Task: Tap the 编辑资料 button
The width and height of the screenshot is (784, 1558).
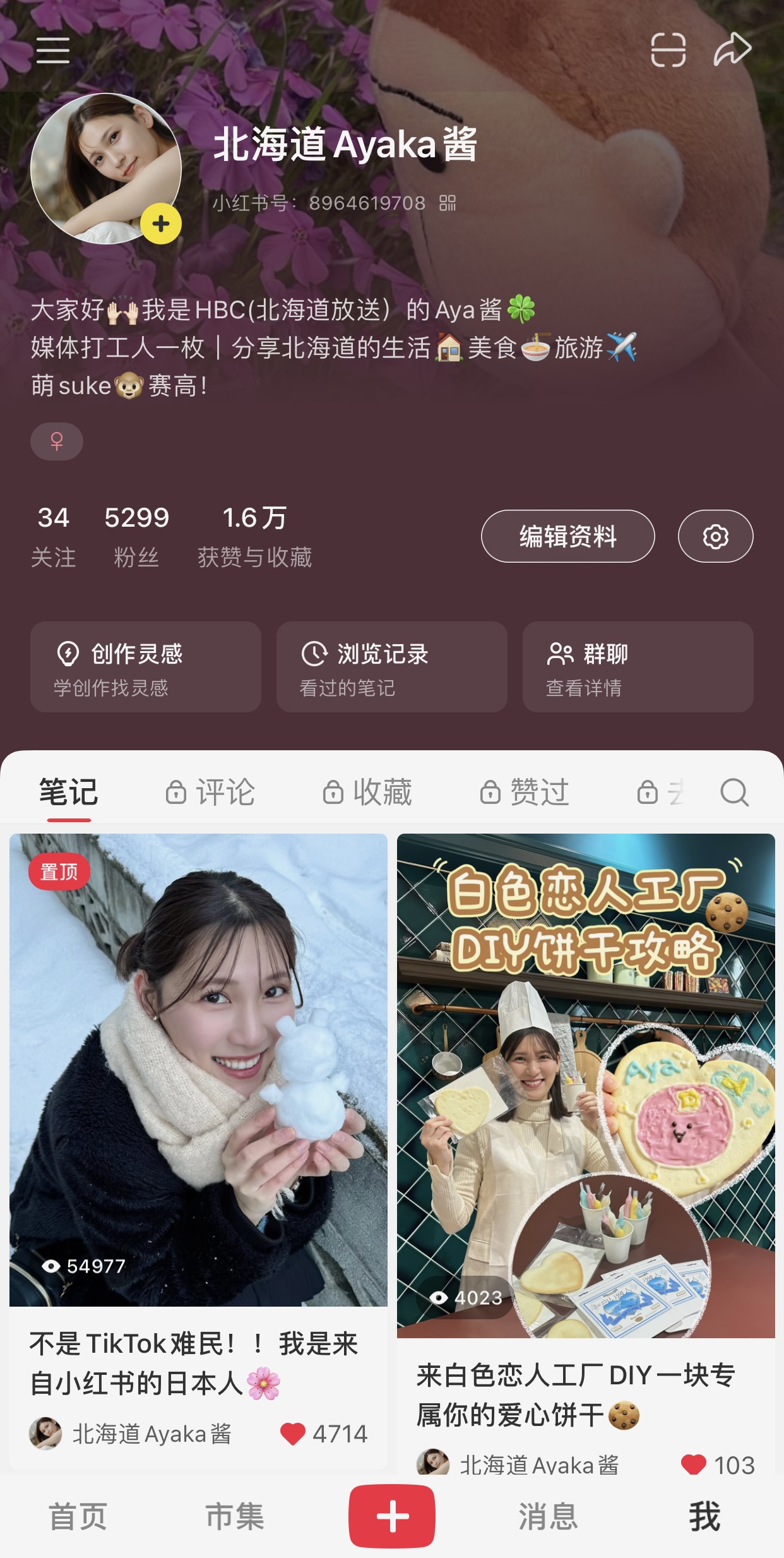Action: 567,536
